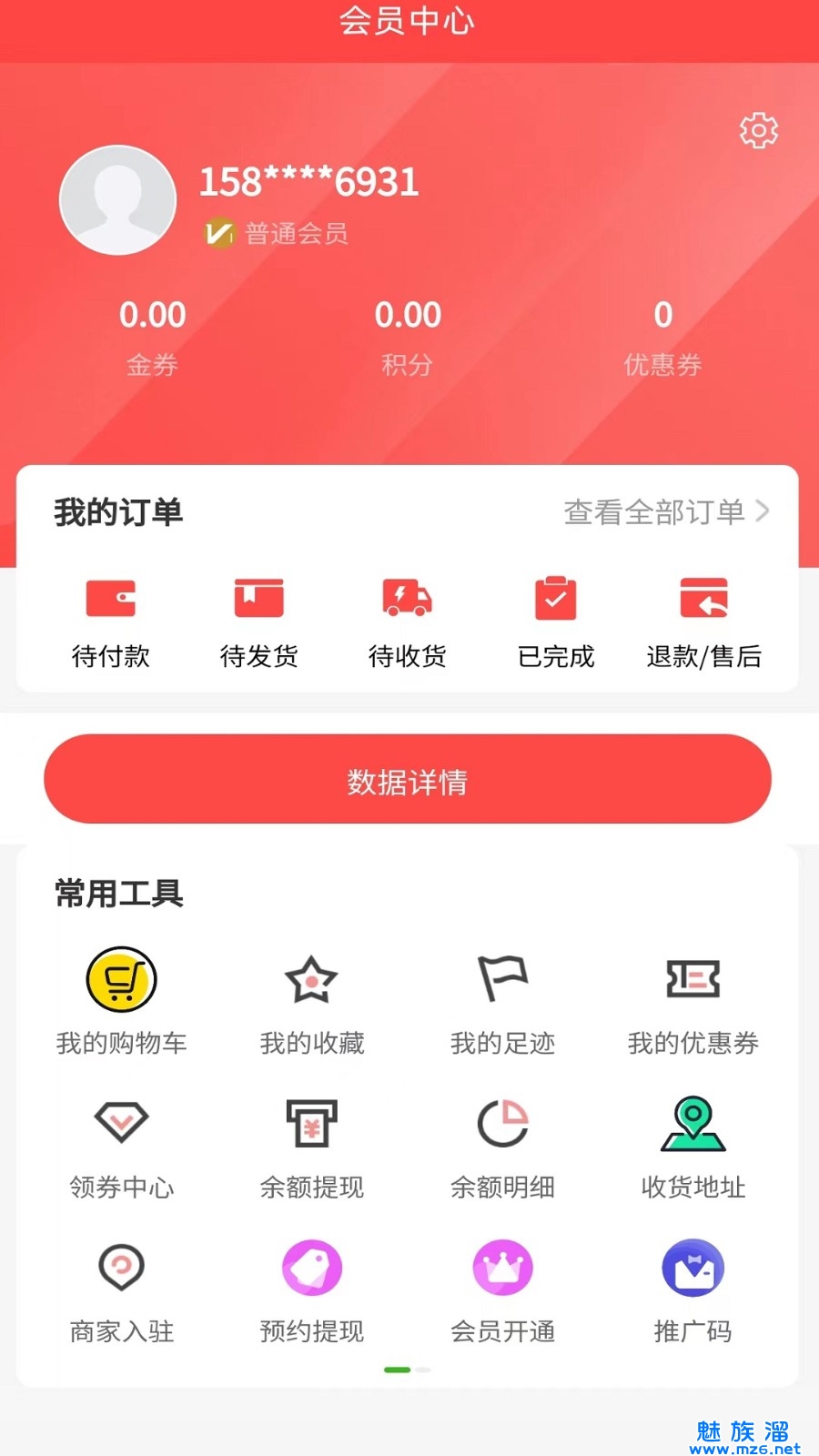
Task: Check 待收货 orders awaiting delivery
Action: [408, 618]
